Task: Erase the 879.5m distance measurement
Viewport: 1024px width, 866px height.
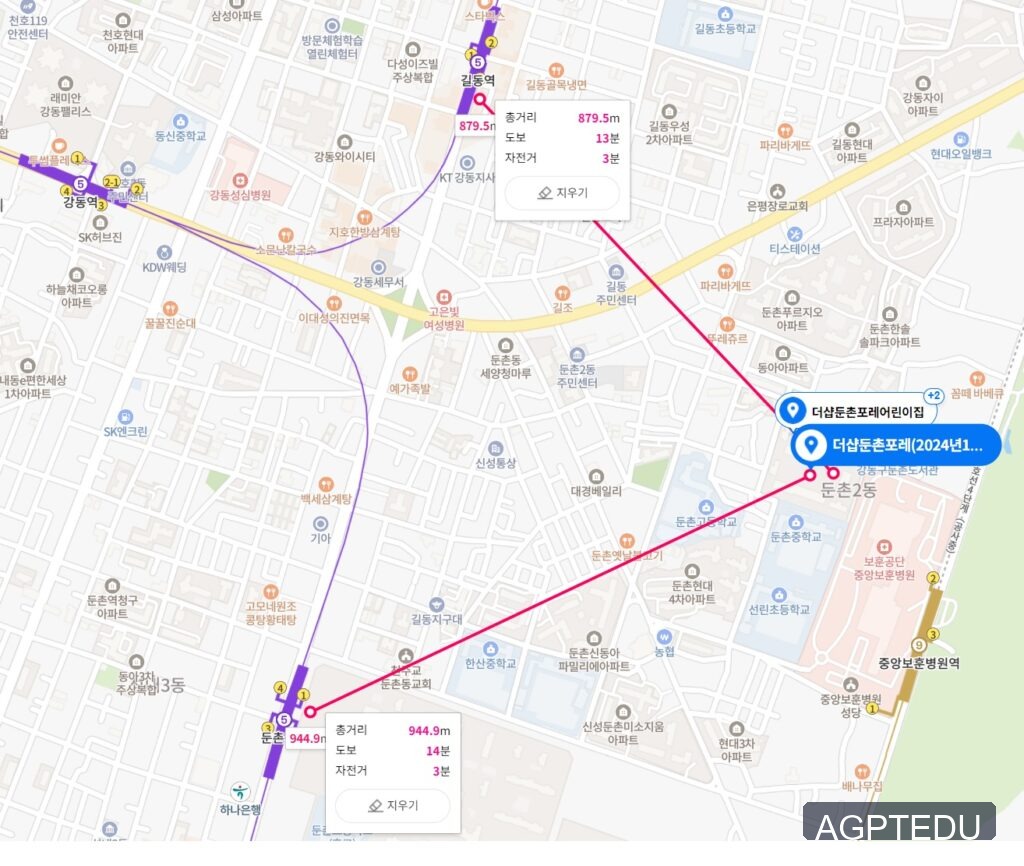Action: tap(562, 193)
